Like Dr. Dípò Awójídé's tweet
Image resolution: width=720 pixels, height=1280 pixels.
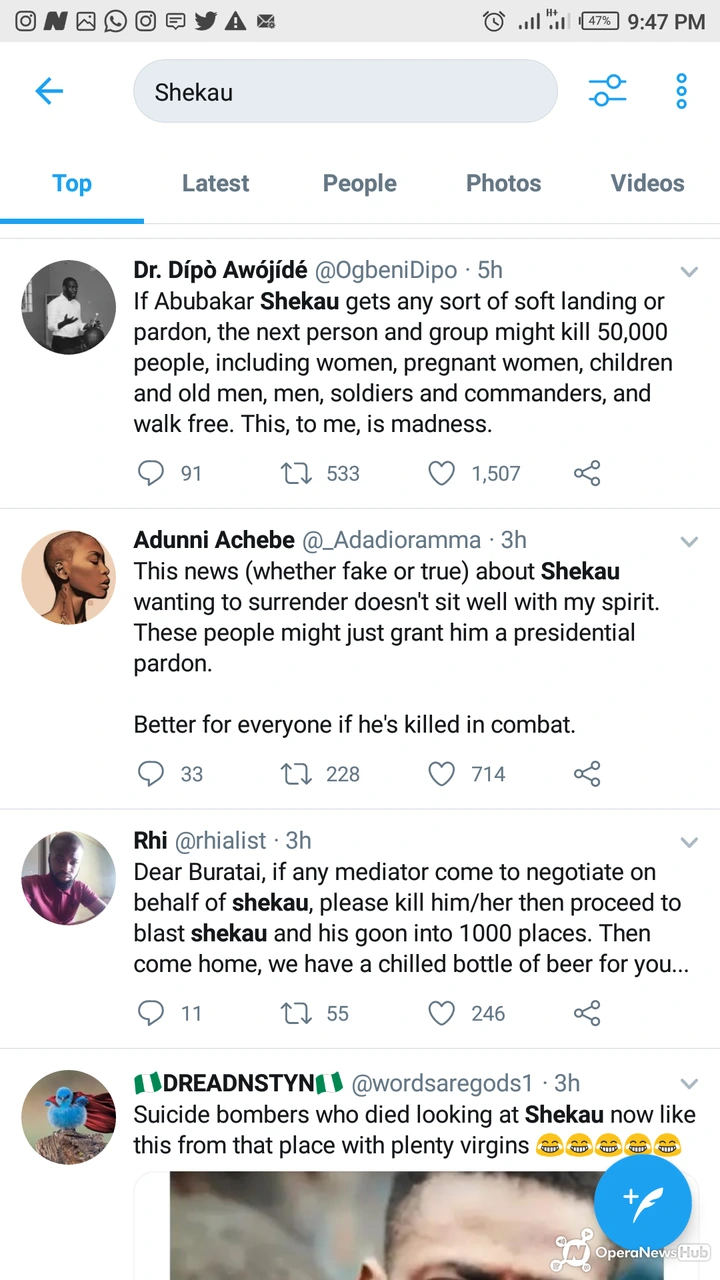coord(441,473)
